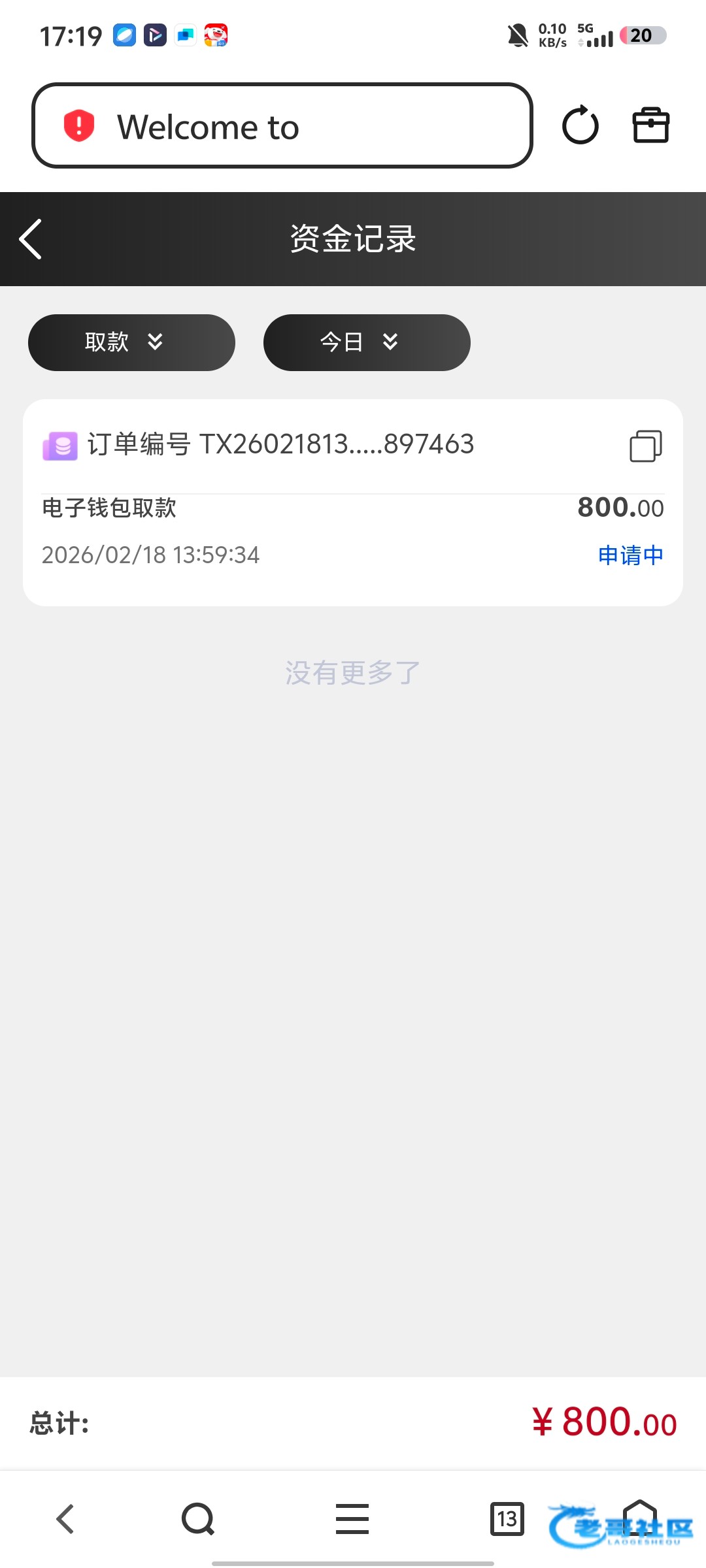Go back from the 资金记录 page

(x=31, y=239)
